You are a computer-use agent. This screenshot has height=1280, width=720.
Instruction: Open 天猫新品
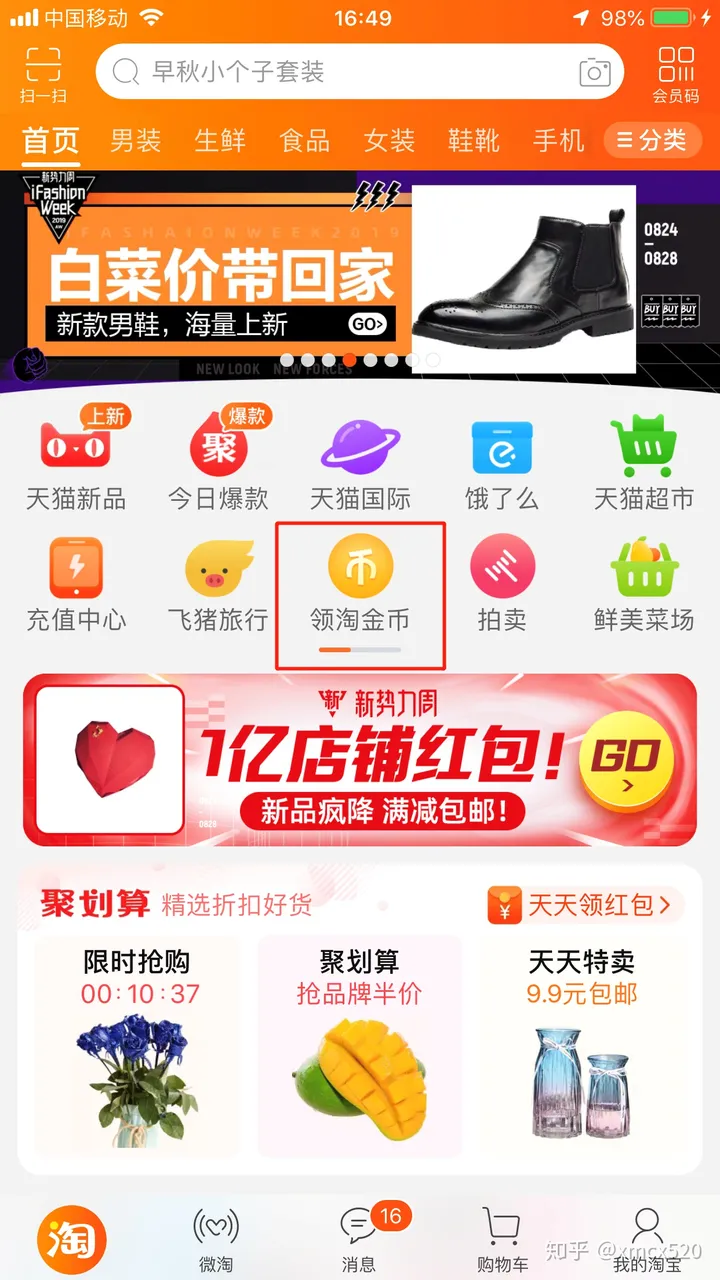[76, 461]
